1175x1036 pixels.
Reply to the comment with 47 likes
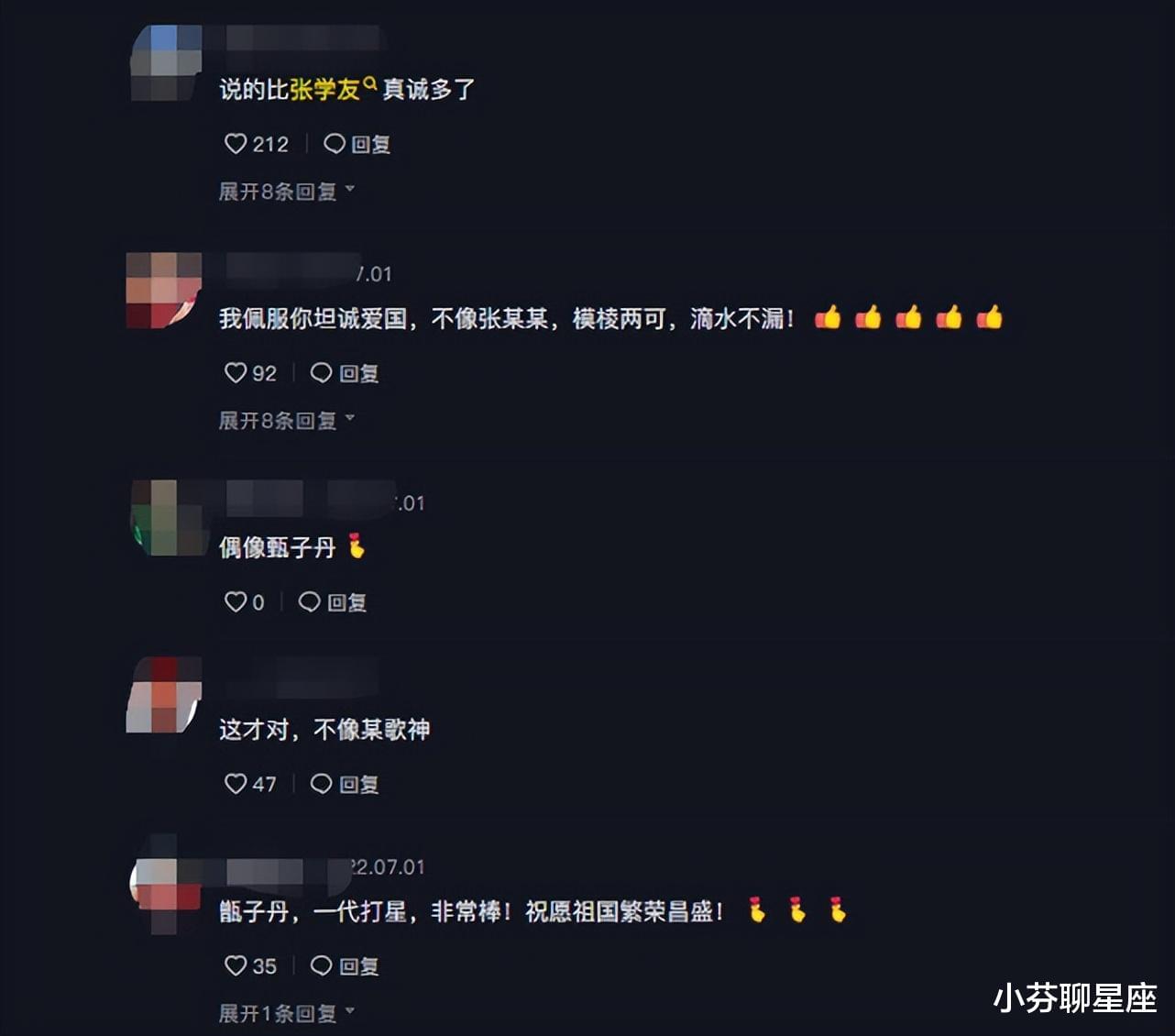pos(346,784)
